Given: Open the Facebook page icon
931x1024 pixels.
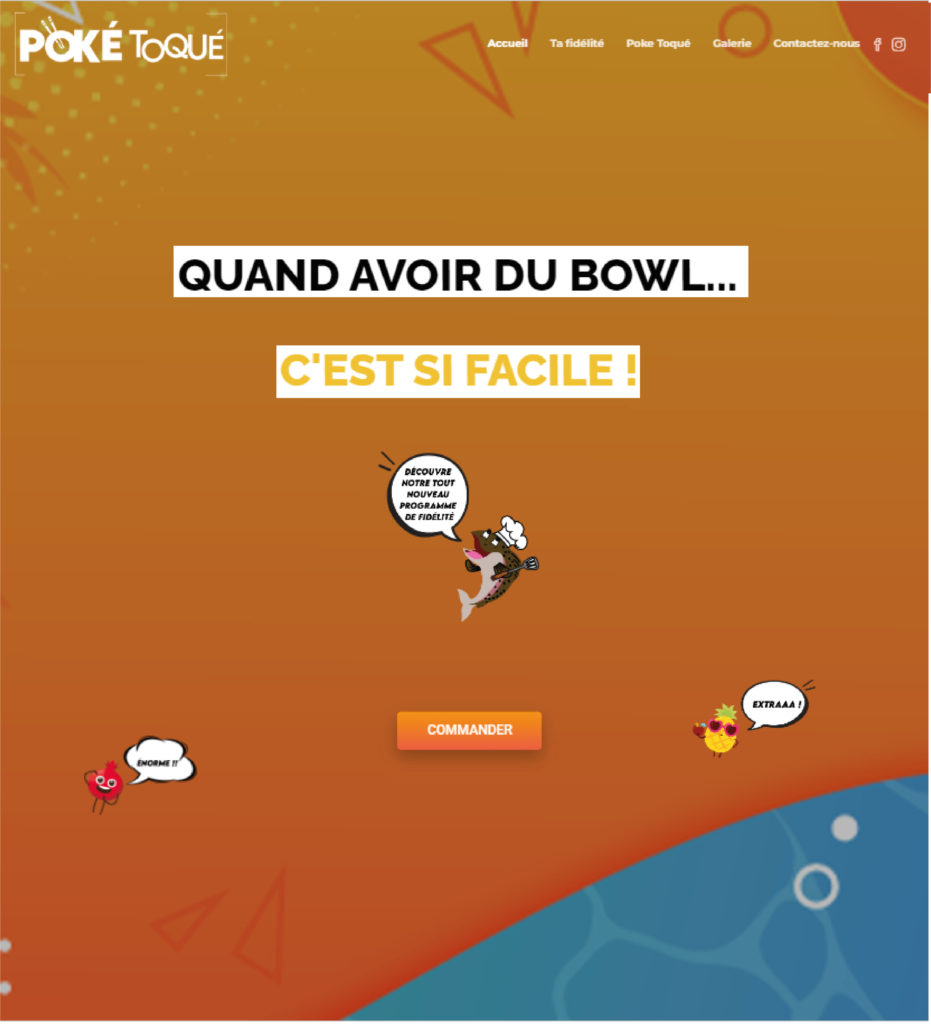Looking at the screenshot, I should click(878, 45).
